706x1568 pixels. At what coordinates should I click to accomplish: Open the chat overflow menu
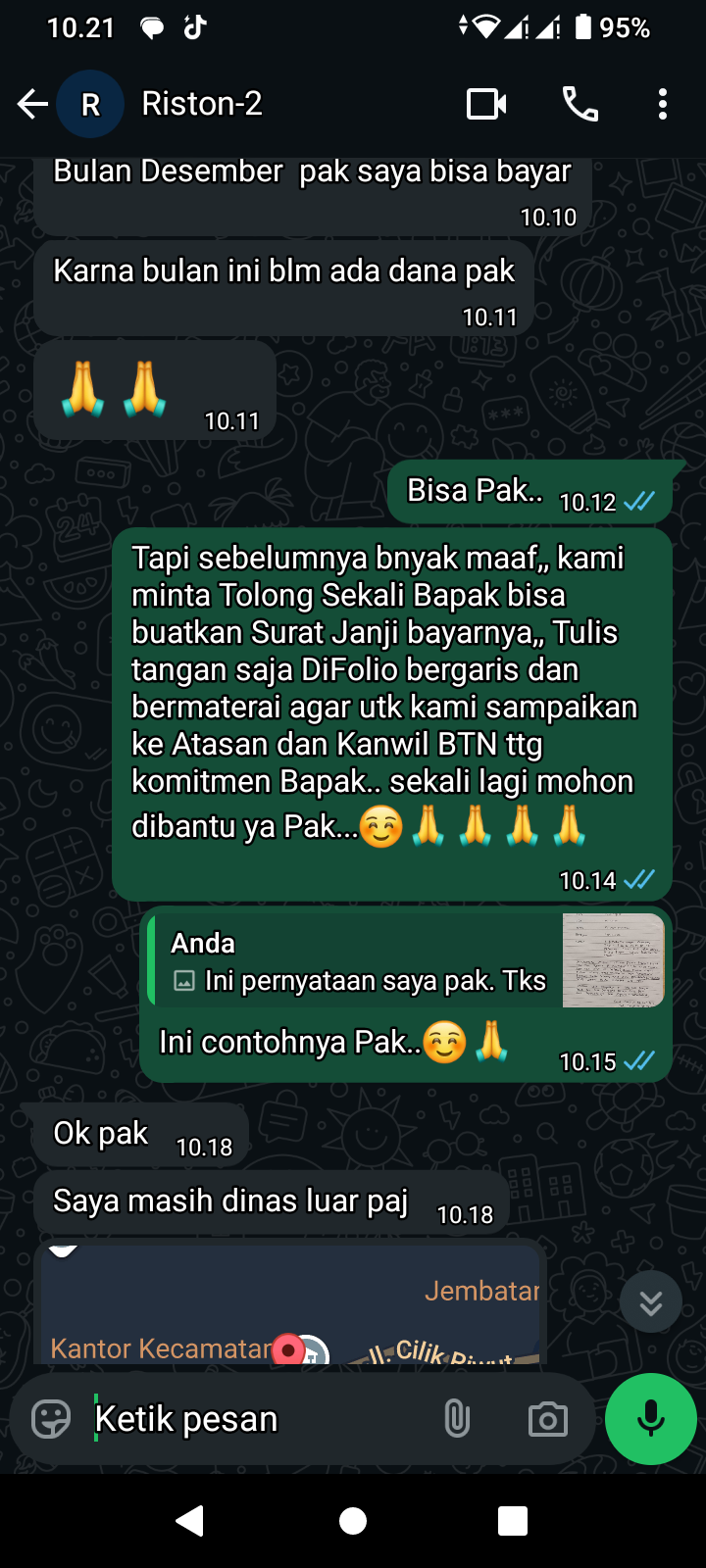coord(663,104)
